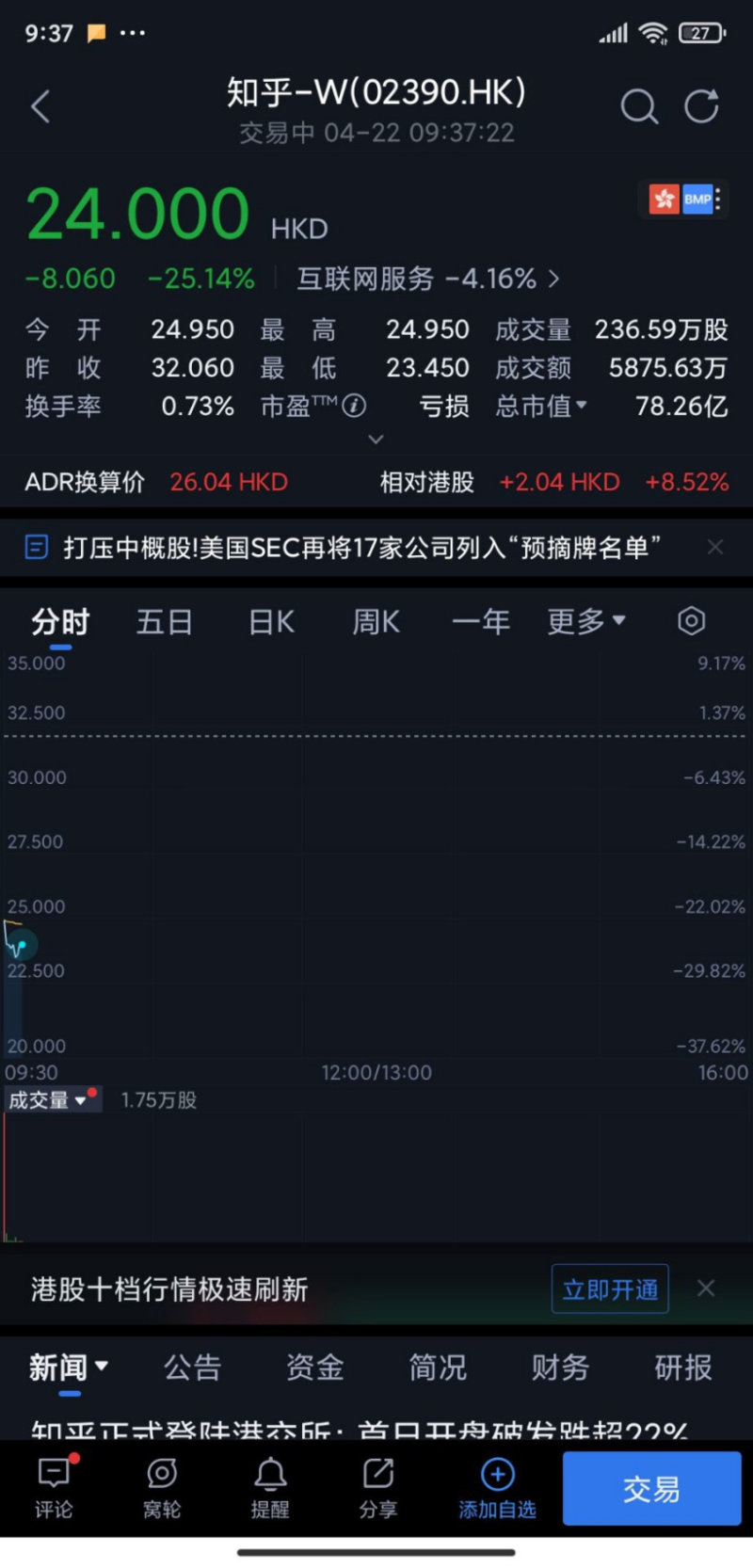Refresh the quote data
Viewport: 753px width, 1568px height.
[x=701, y=106]
